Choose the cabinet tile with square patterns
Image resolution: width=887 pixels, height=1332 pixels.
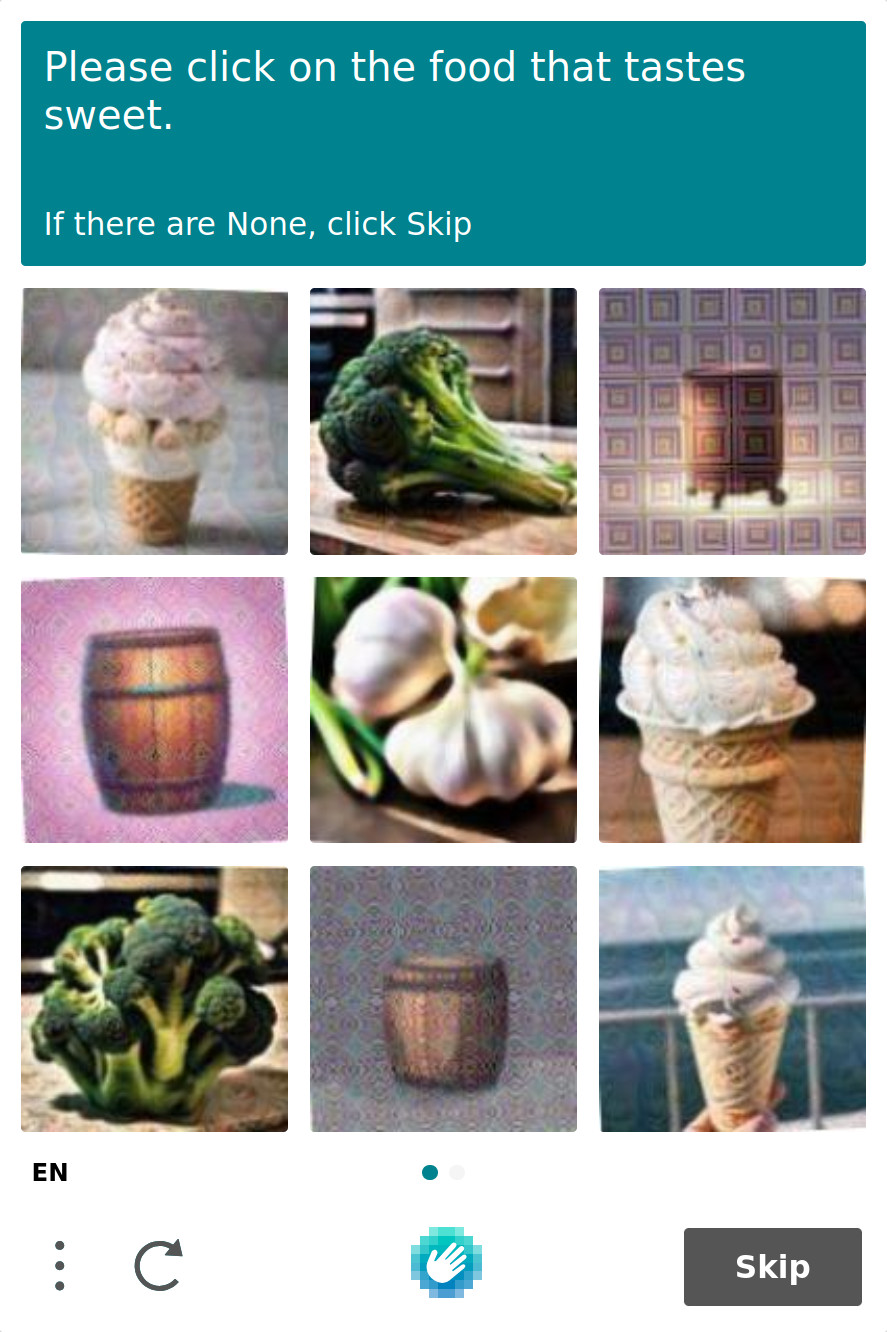click(732, 421)
